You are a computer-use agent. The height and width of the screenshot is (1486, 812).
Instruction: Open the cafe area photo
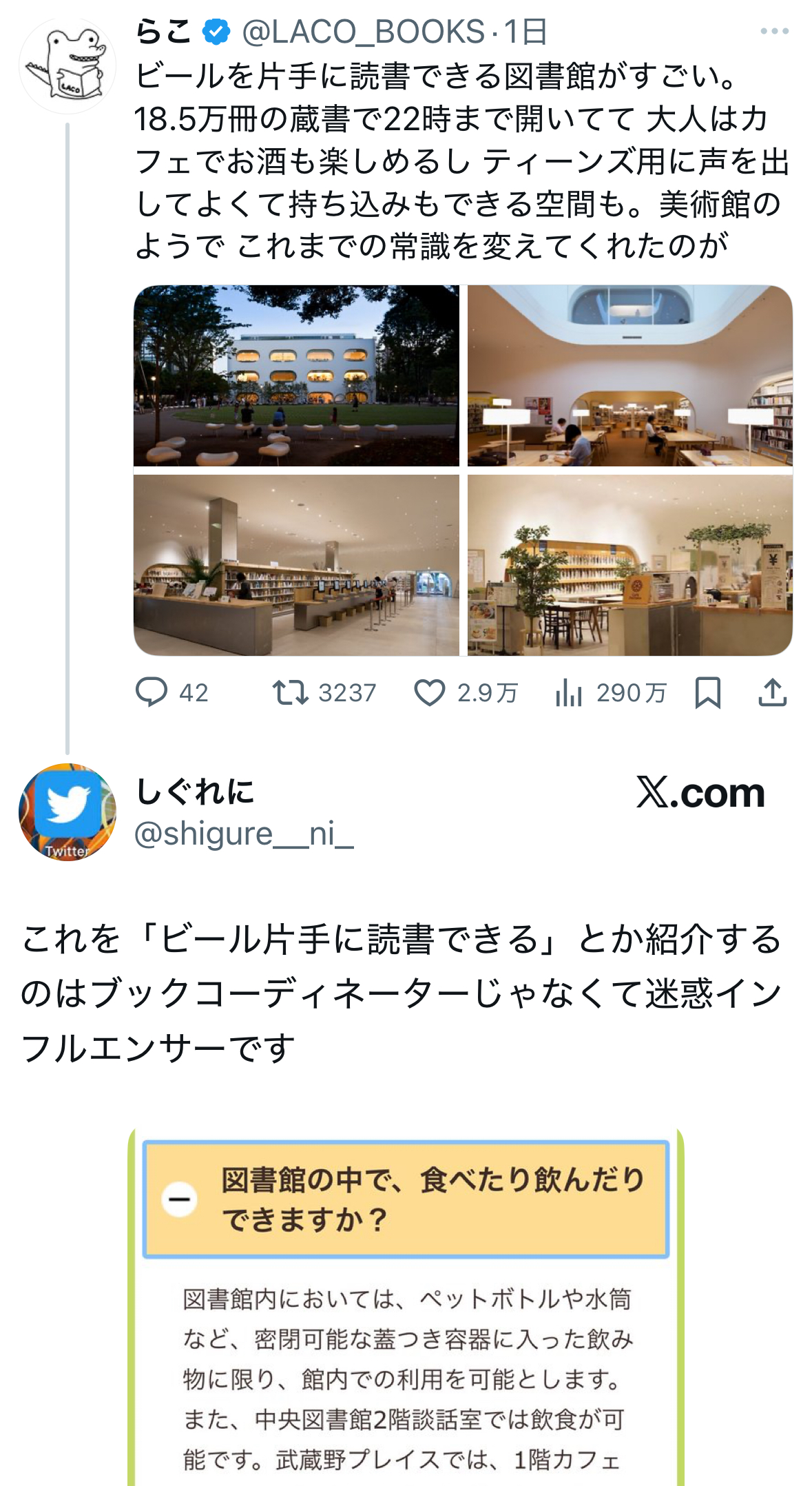click(x=629, y=565)
